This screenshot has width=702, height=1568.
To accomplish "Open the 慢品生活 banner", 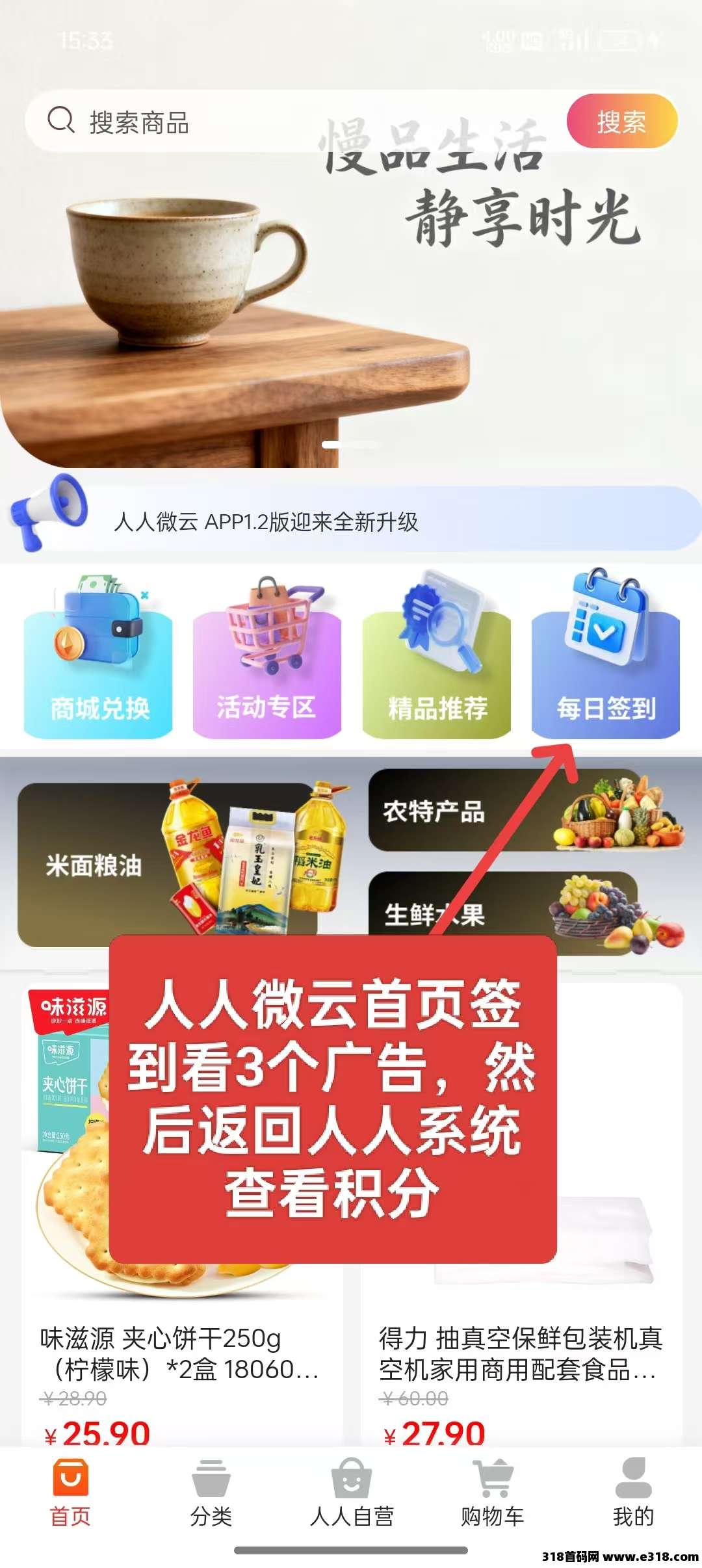I will point(351,293).
